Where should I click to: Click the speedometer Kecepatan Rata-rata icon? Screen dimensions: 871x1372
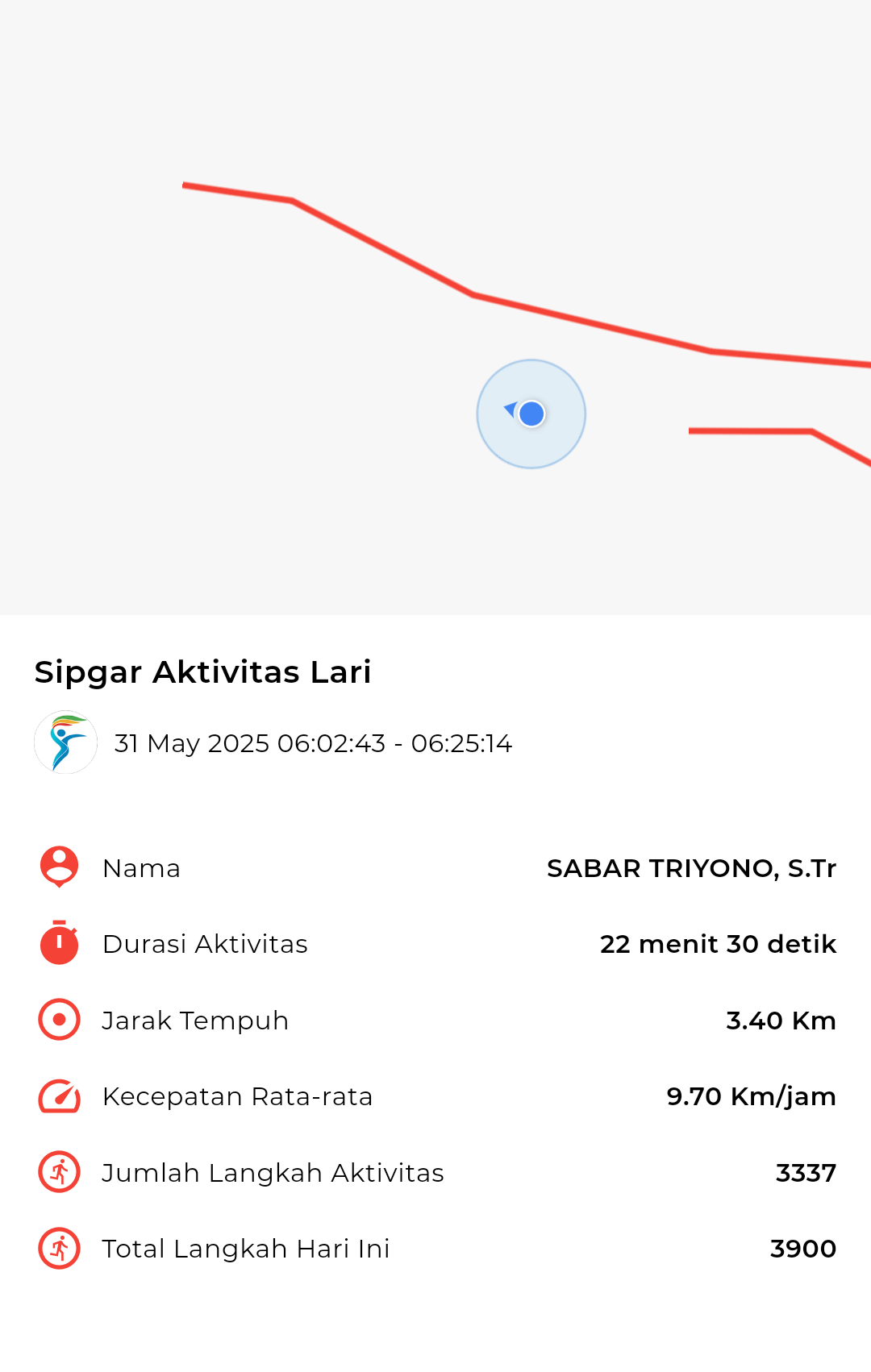[57, 1096]
